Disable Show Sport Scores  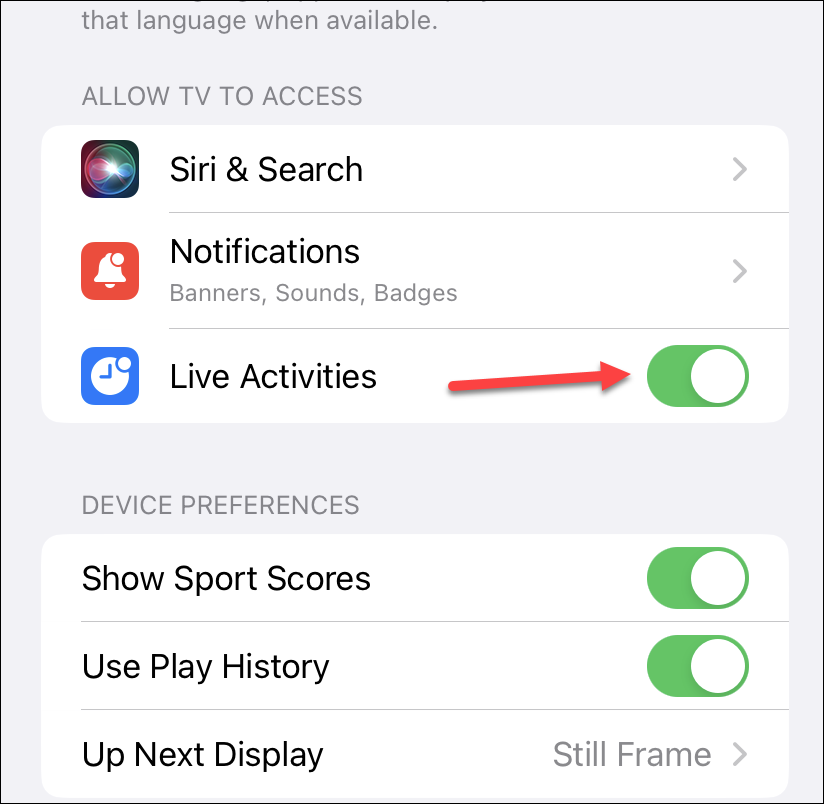[697, 578]
